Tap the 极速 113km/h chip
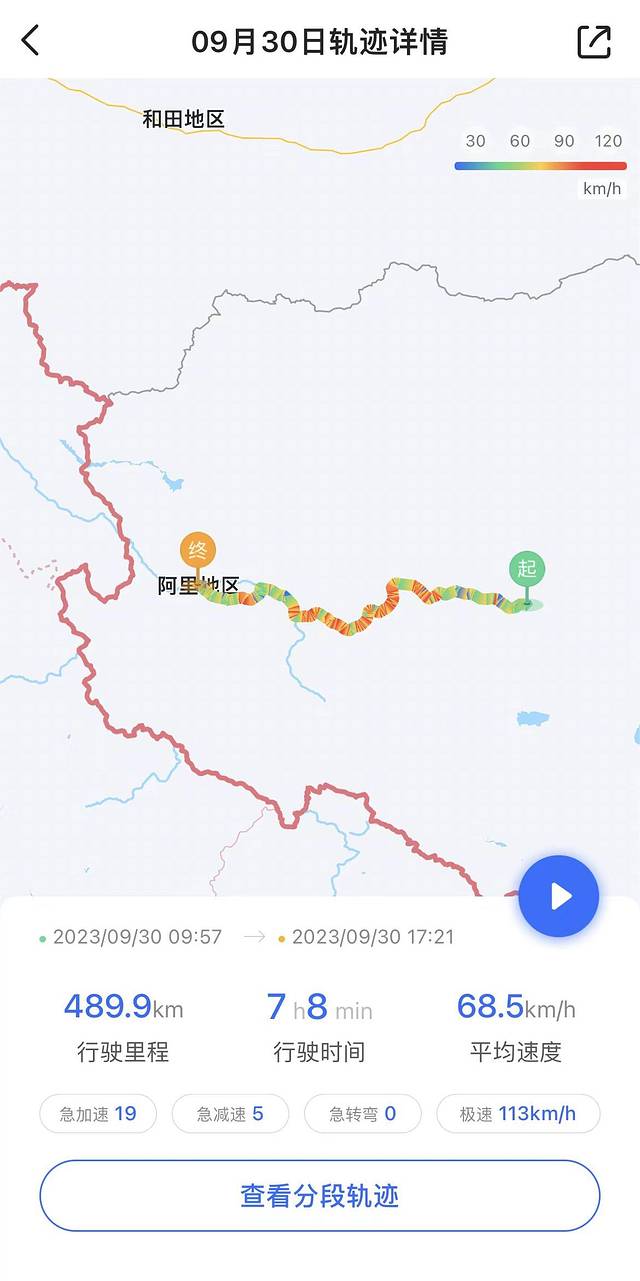640x1281 pixels. tap(518, 1114)
